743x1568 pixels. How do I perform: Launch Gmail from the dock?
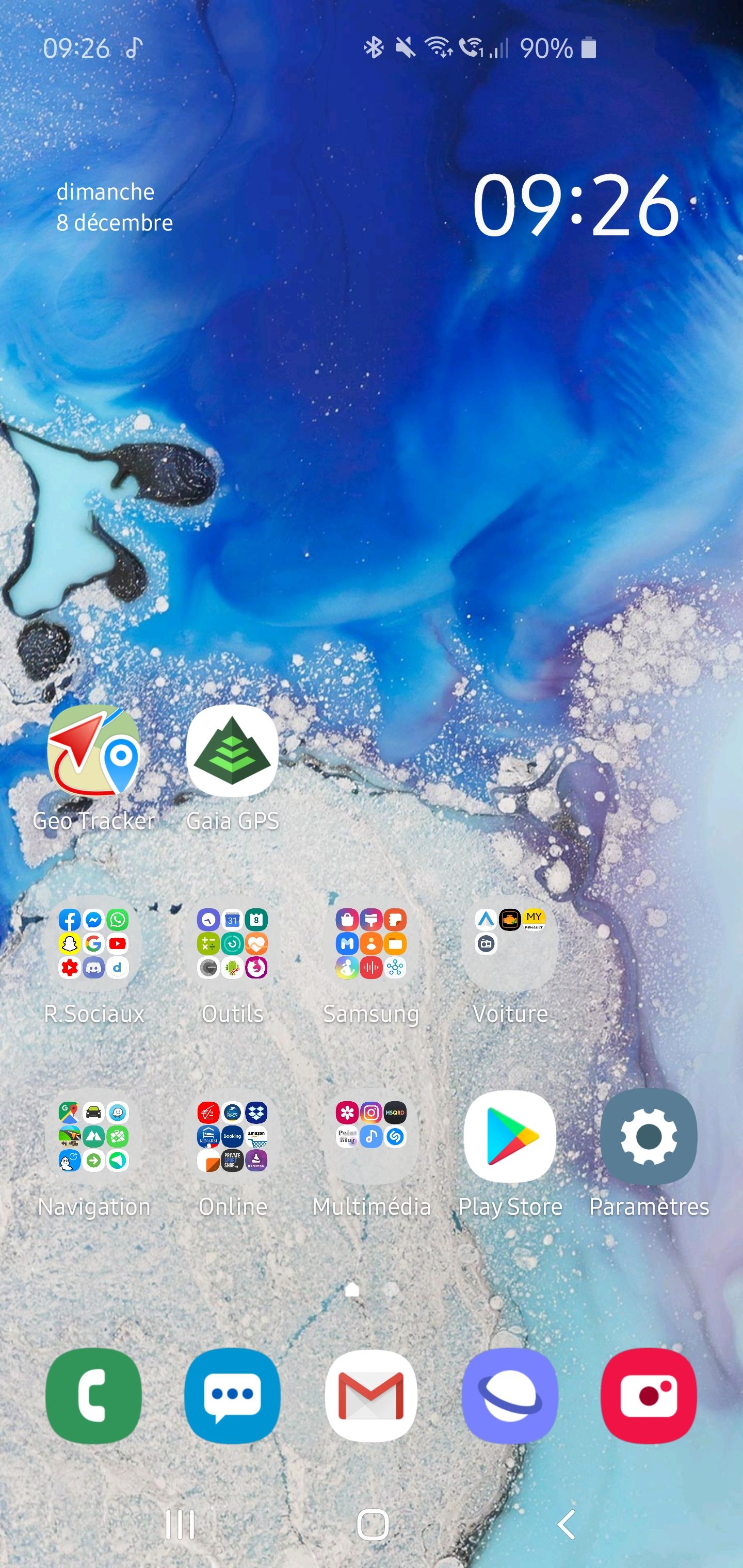[x=371, y=1395]
